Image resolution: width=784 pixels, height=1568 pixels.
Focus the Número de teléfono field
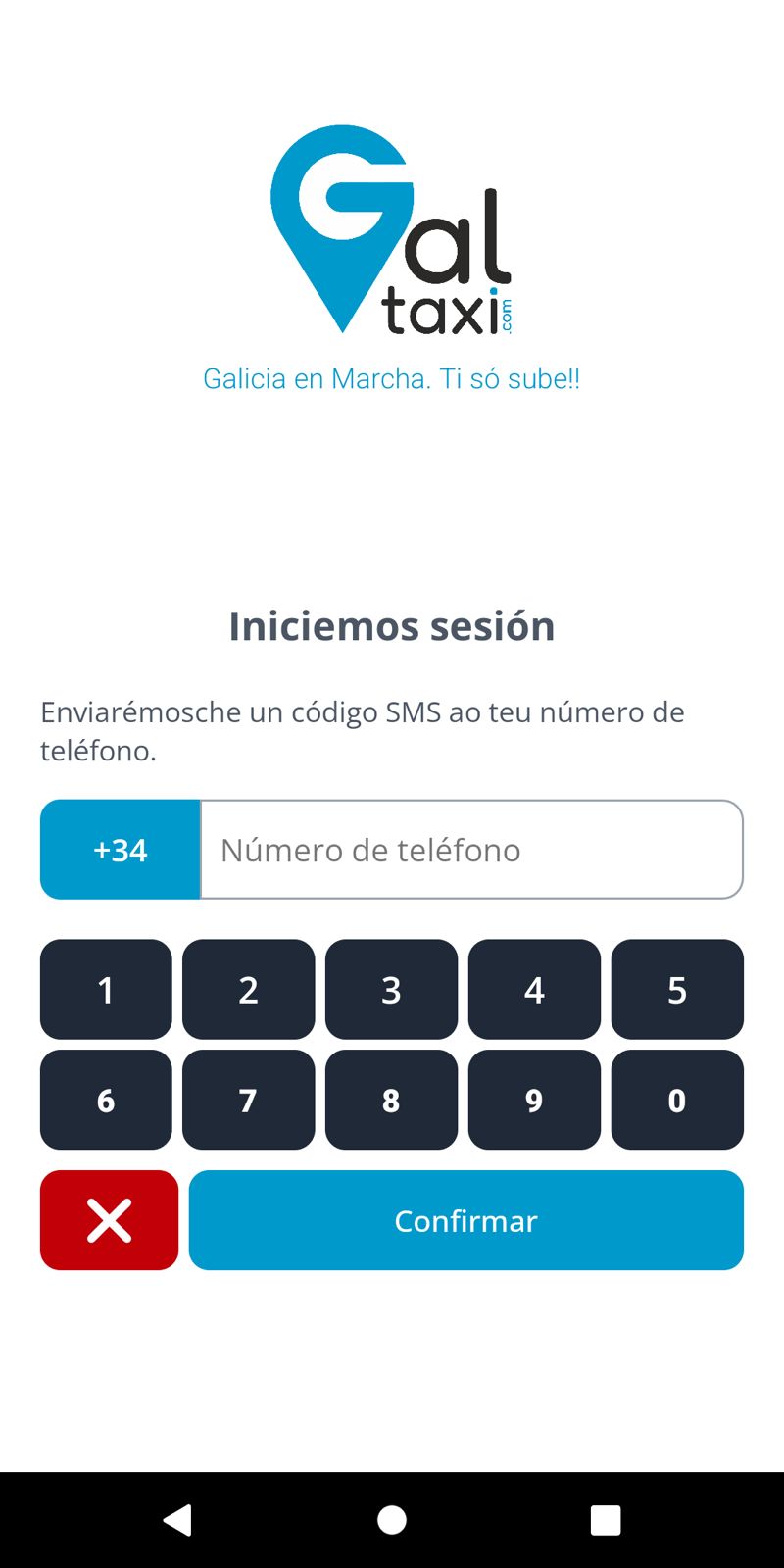coord(470,850)
